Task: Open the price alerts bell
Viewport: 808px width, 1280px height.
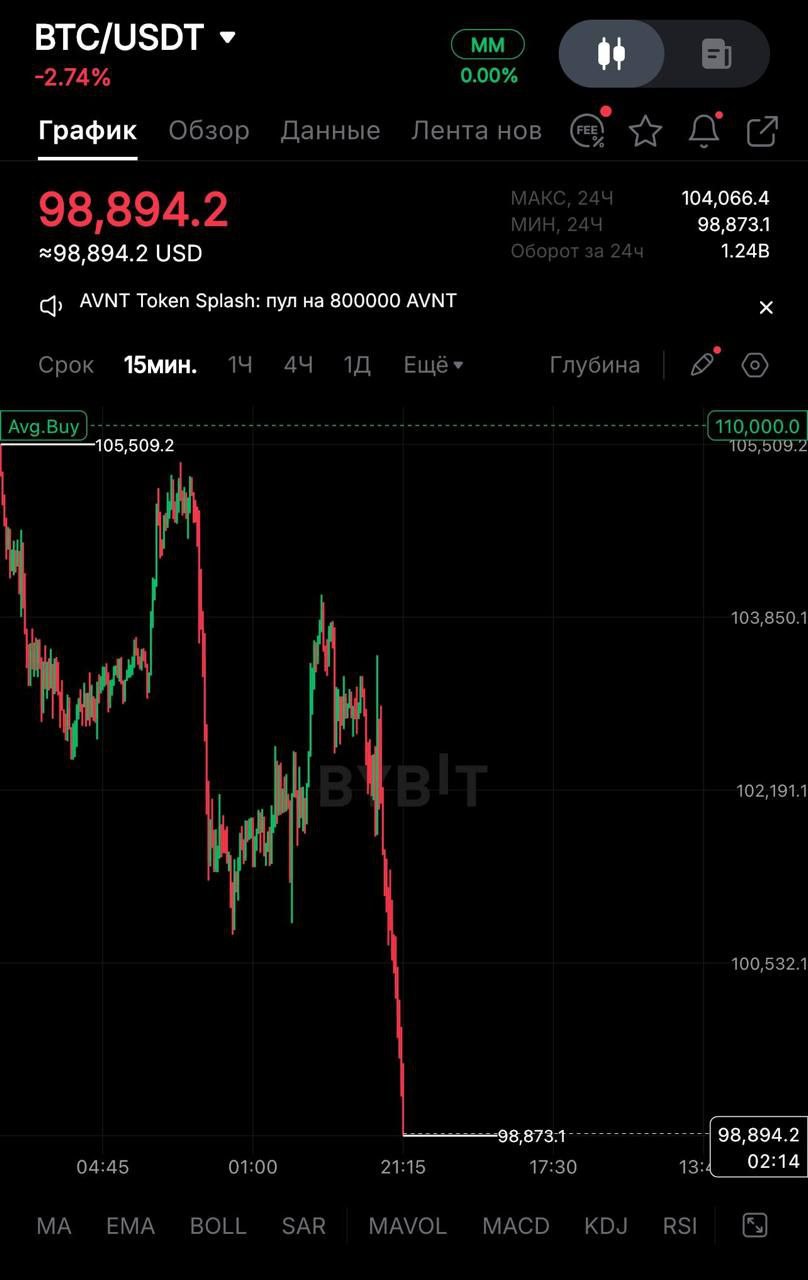Action: pyautogui.click(x=704, y=130)
